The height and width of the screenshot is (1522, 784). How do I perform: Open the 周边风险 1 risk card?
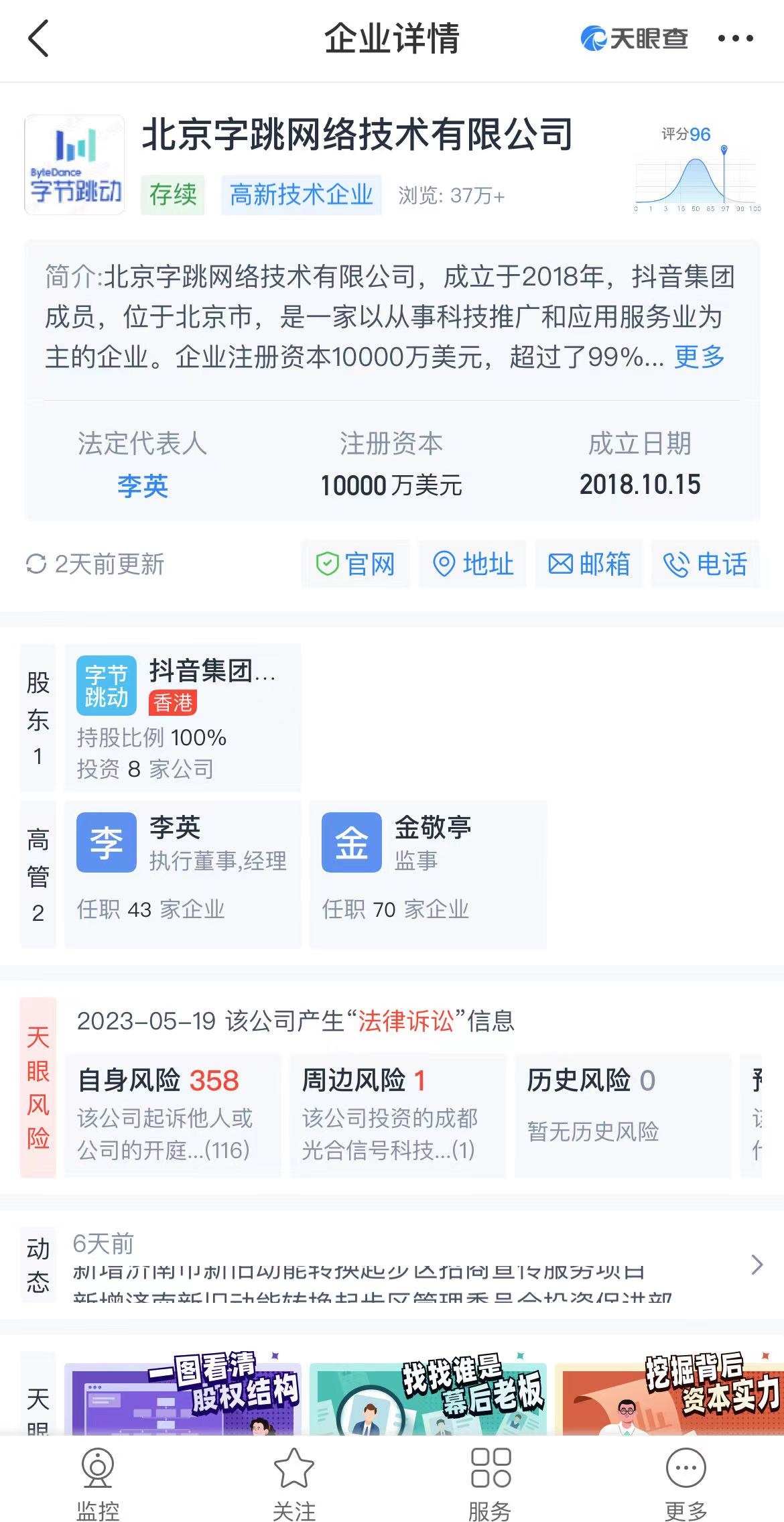(398, 1115)
